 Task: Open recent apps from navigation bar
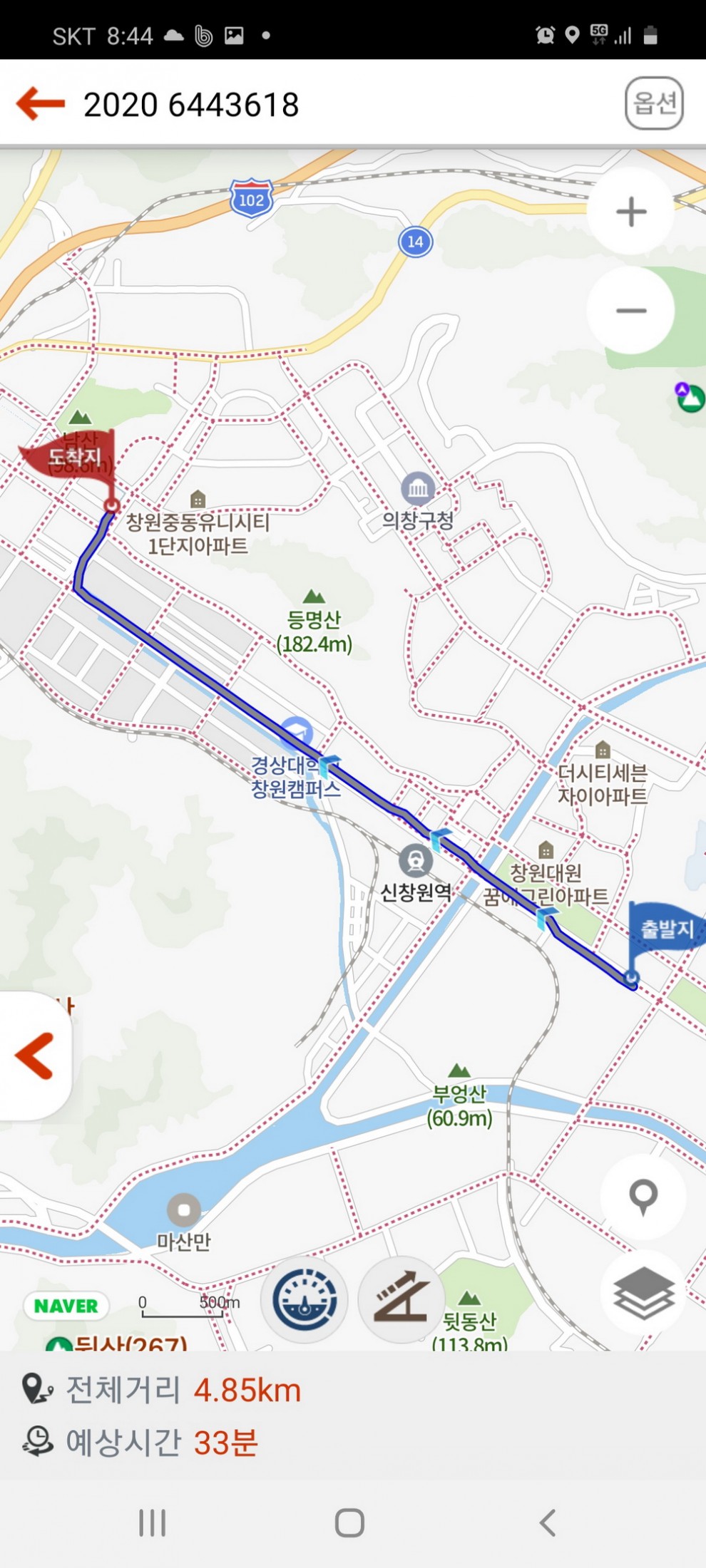click(x=152, y=1523)
